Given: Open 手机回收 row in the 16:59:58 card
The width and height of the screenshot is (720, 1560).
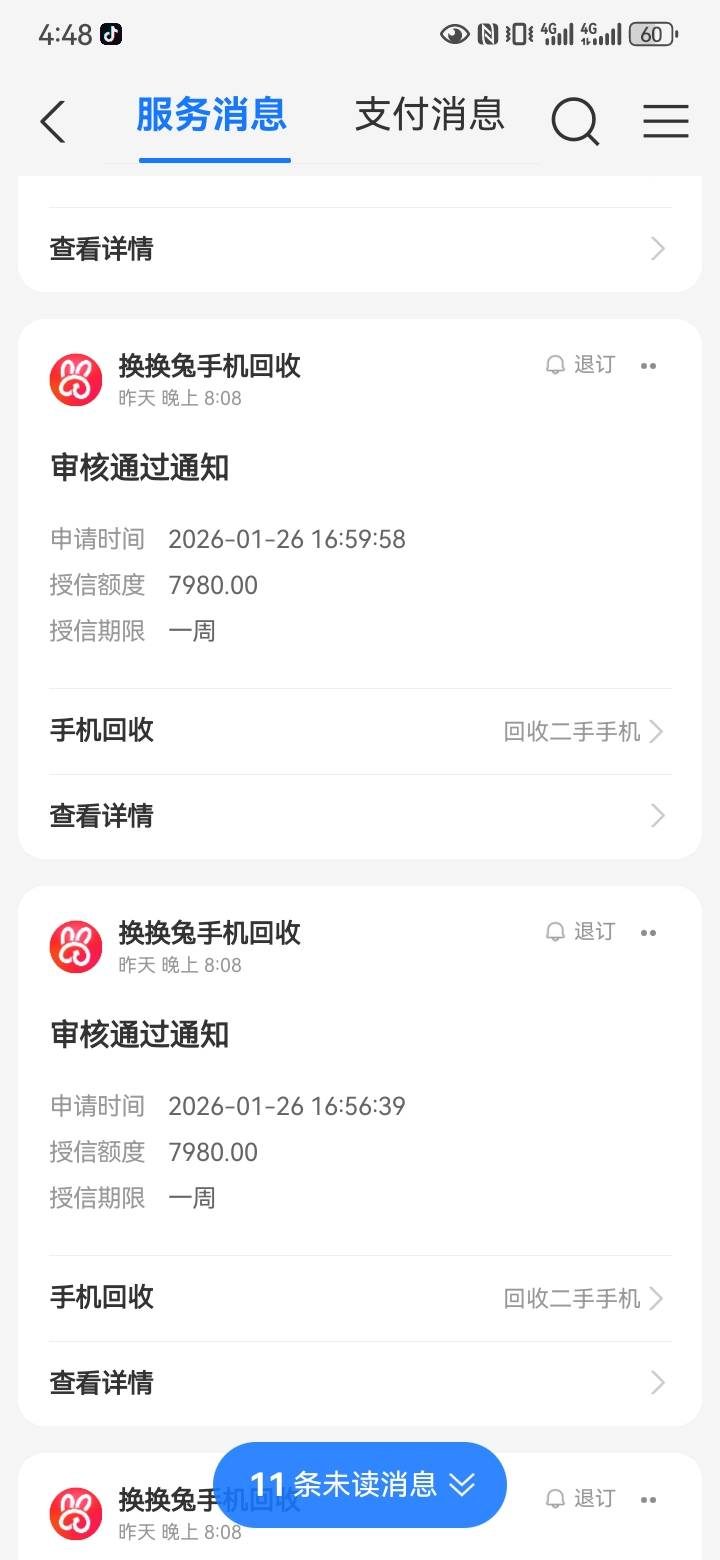Looking at the screenshot, I should (x=360, y=731).
